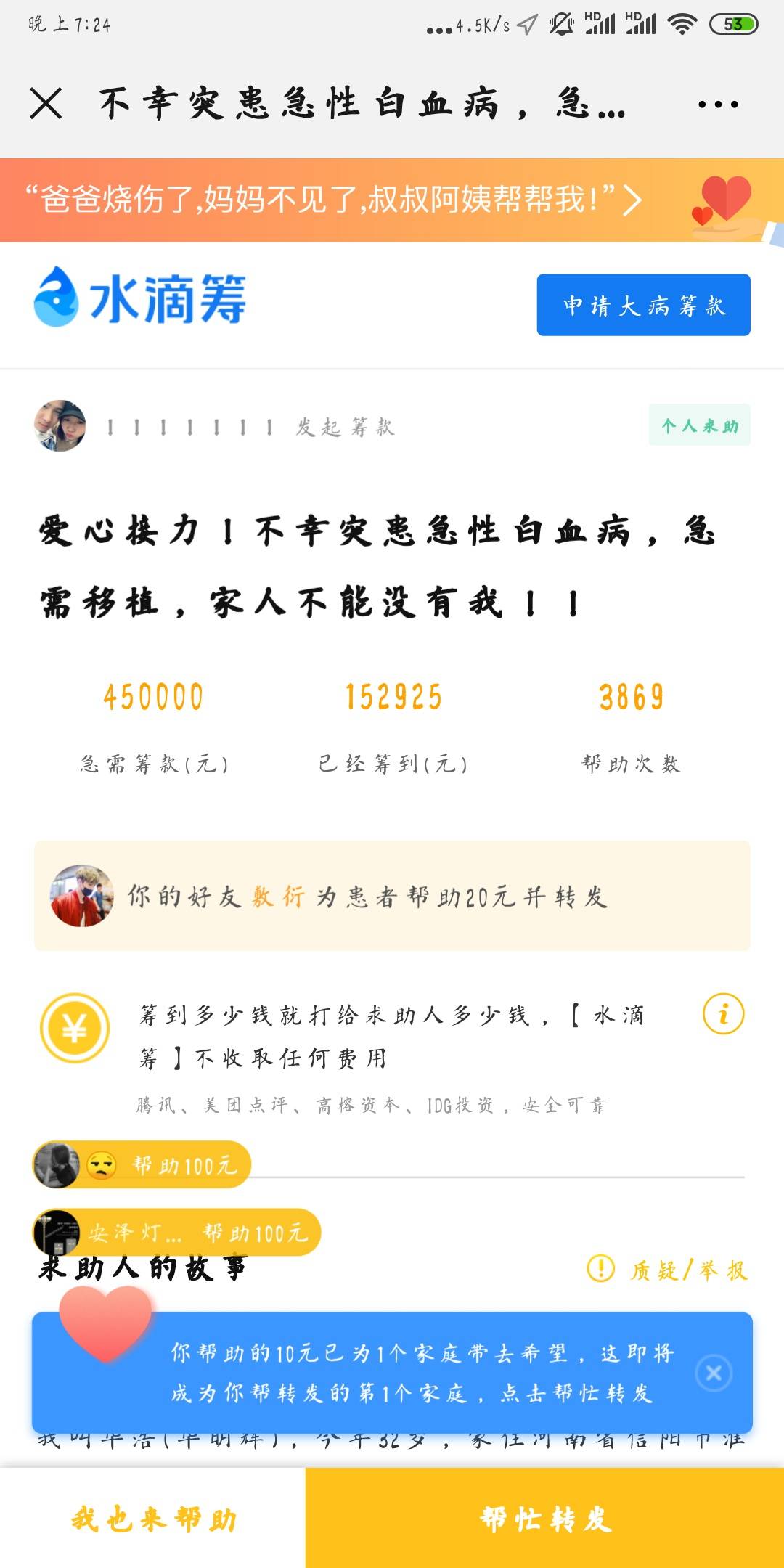The height and width of the screenshot is (1568, 784).
Task: Close the webpage with the X icon
Action: click(46, 103)
